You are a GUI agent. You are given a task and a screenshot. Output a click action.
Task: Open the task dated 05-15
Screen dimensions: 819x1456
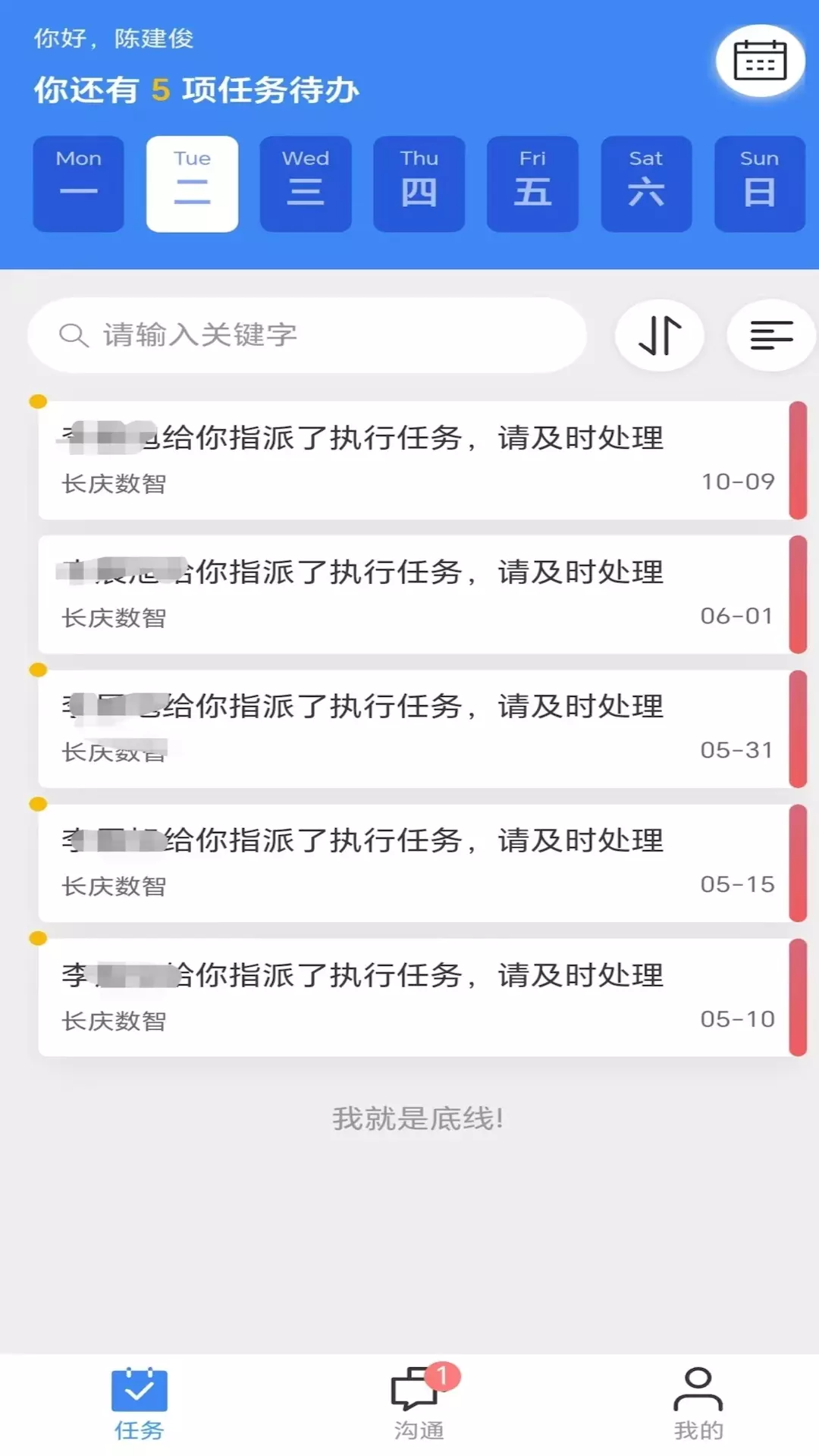coord(422,863)
